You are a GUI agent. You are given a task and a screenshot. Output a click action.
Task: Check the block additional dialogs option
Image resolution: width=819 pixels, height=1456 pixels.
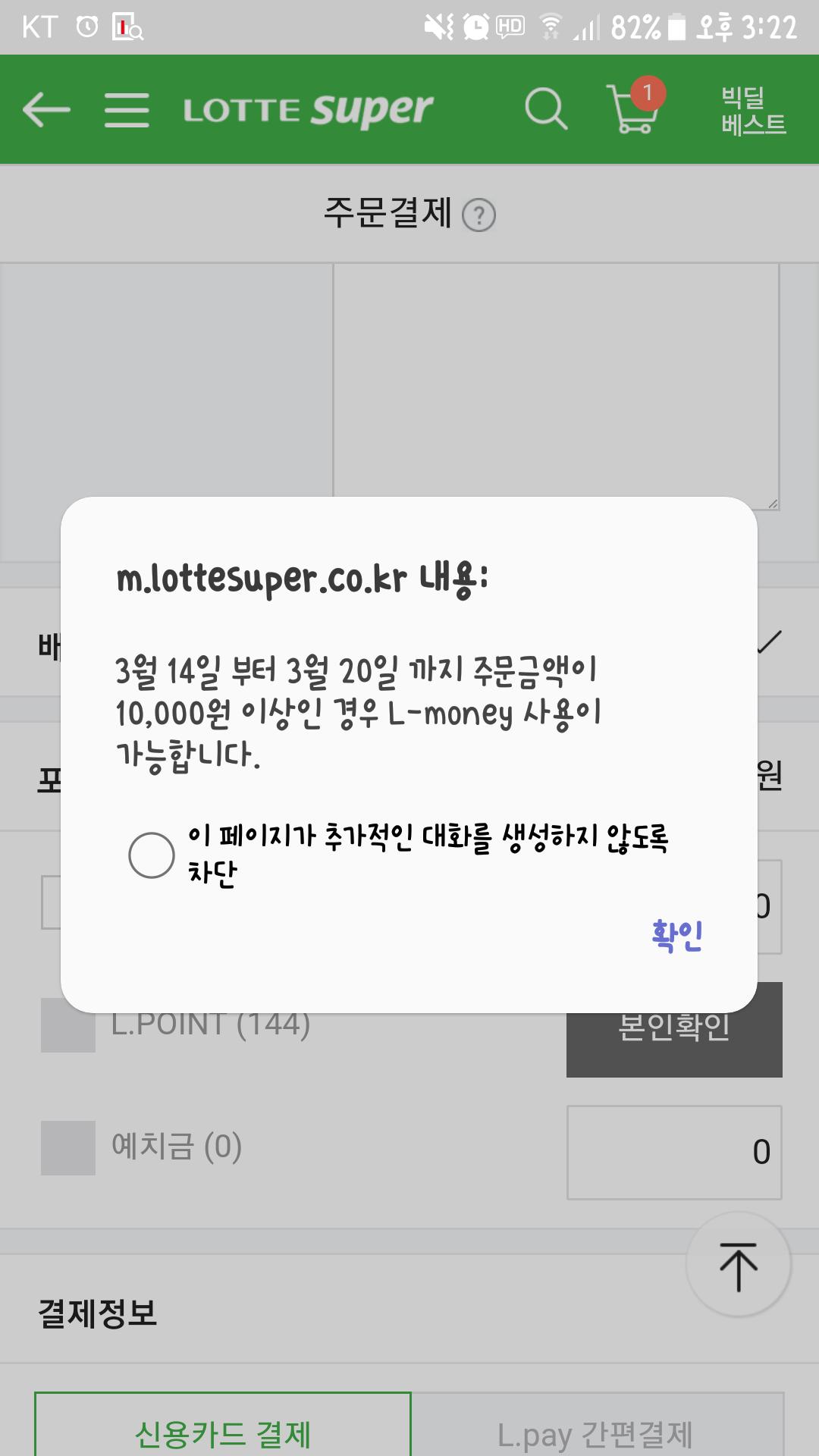click(x=152, y=855)
